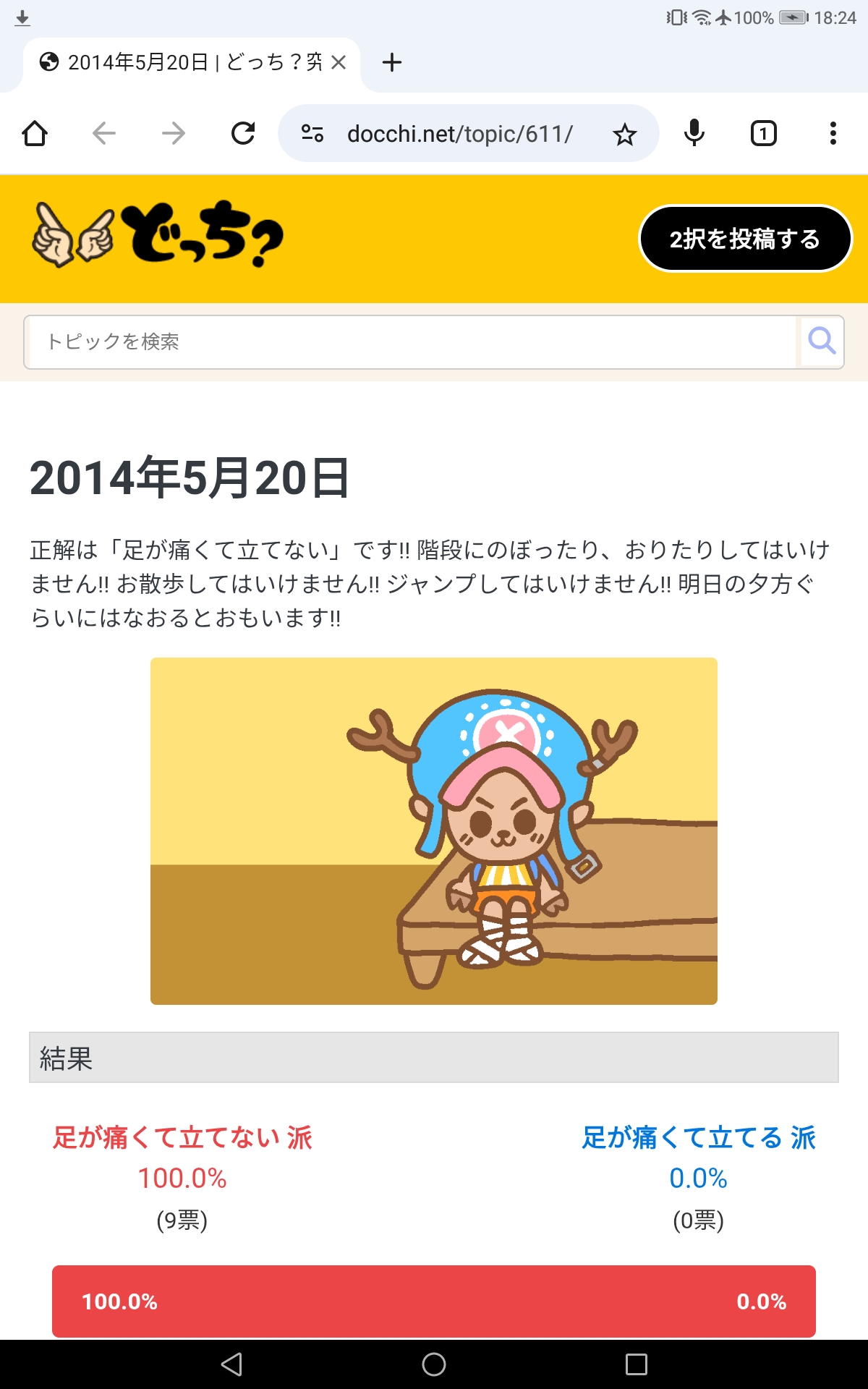Reload the current page
This screenshot has width=868, height=1389.
243,134
